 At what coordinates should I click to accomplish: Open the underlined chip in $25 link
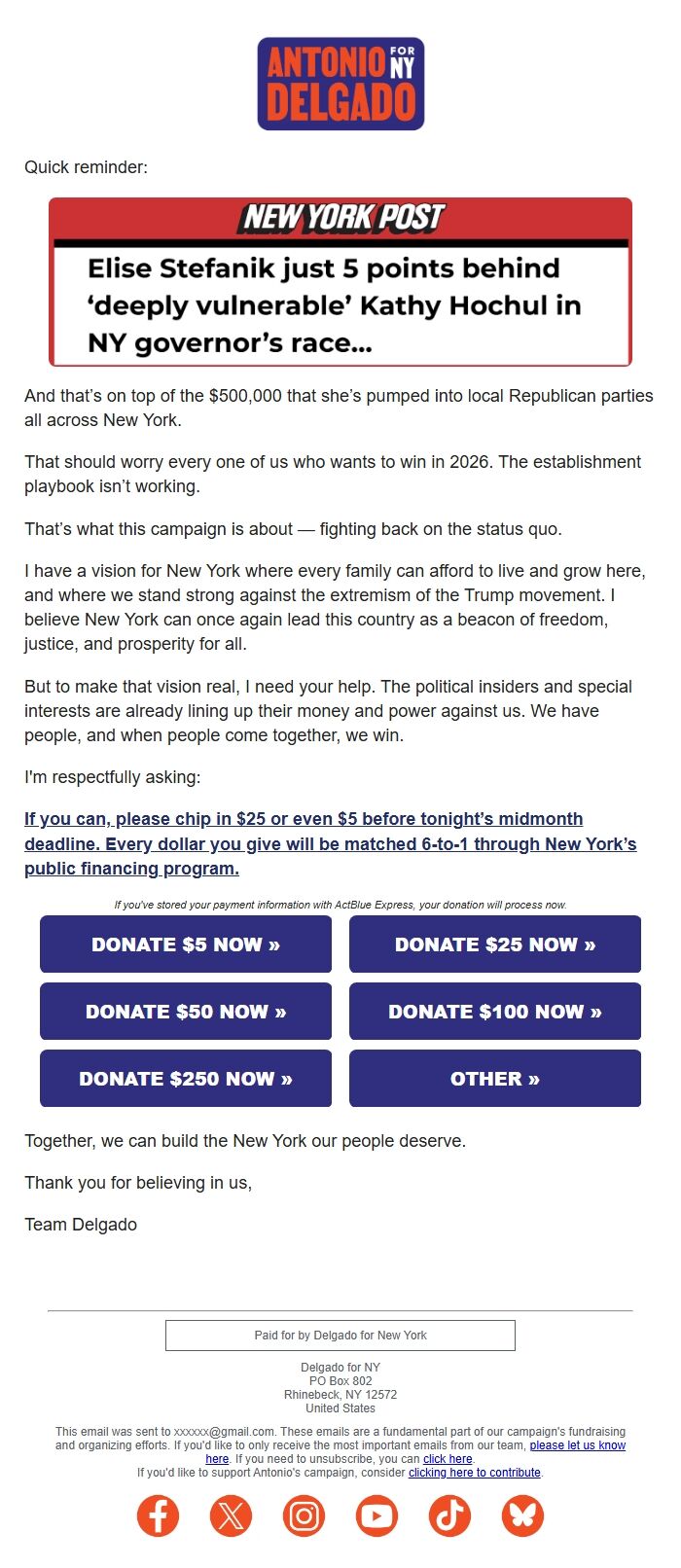pyautogui.click(x=330, y=843)
